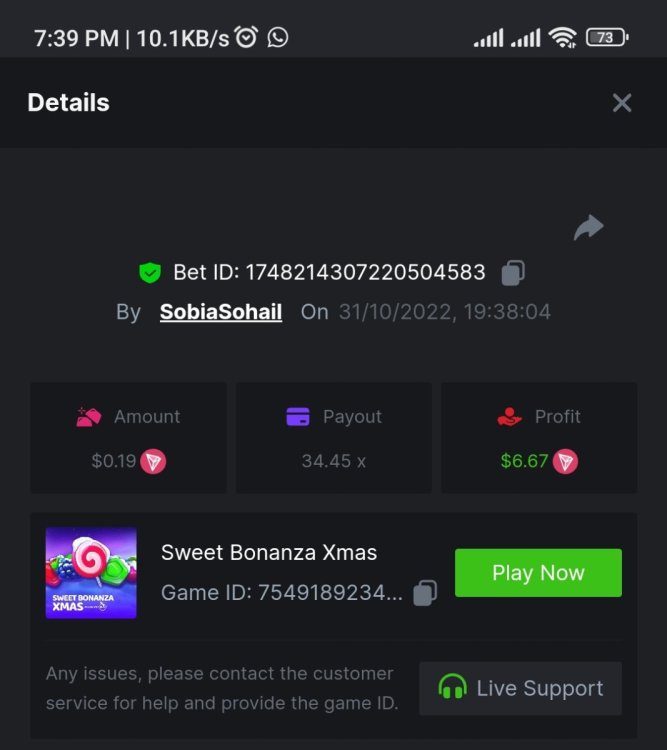
Task: Contact Live Support
Action: (520, 688)
